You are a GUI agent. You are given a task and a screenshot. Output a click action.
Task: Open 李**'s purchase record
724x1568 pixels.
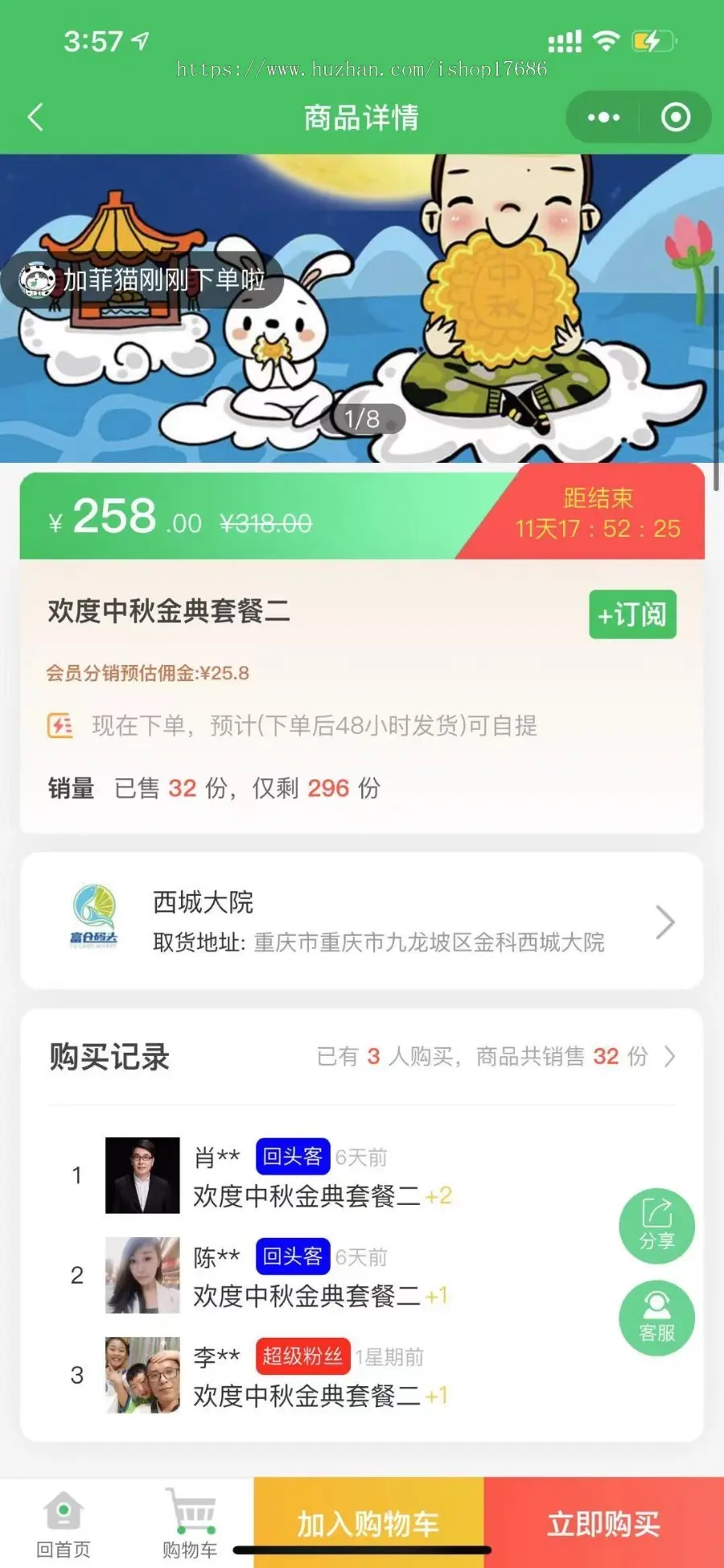(362, 1376)
